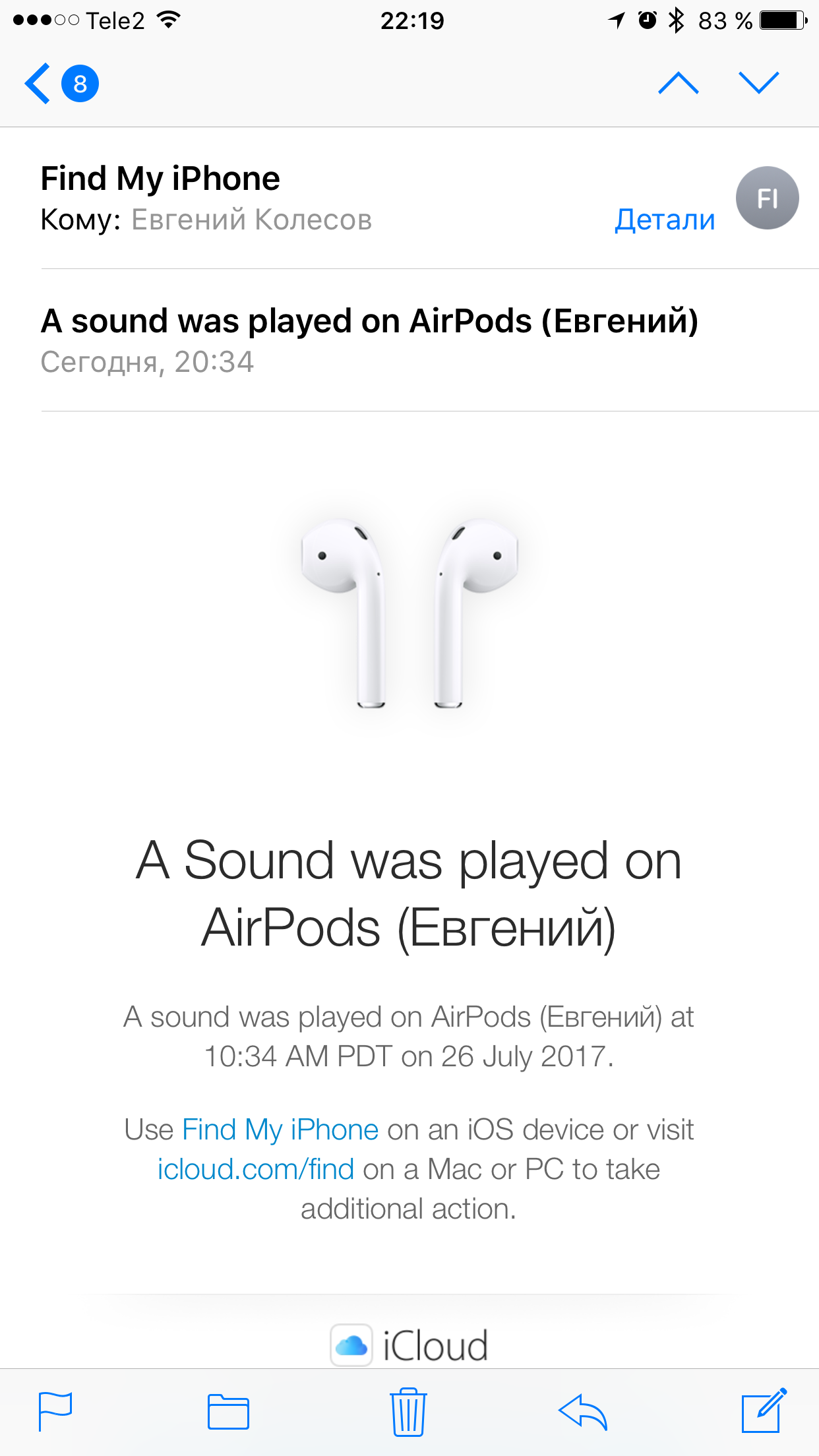
Task: Go back to the inbox list
Action: point(61,84)
